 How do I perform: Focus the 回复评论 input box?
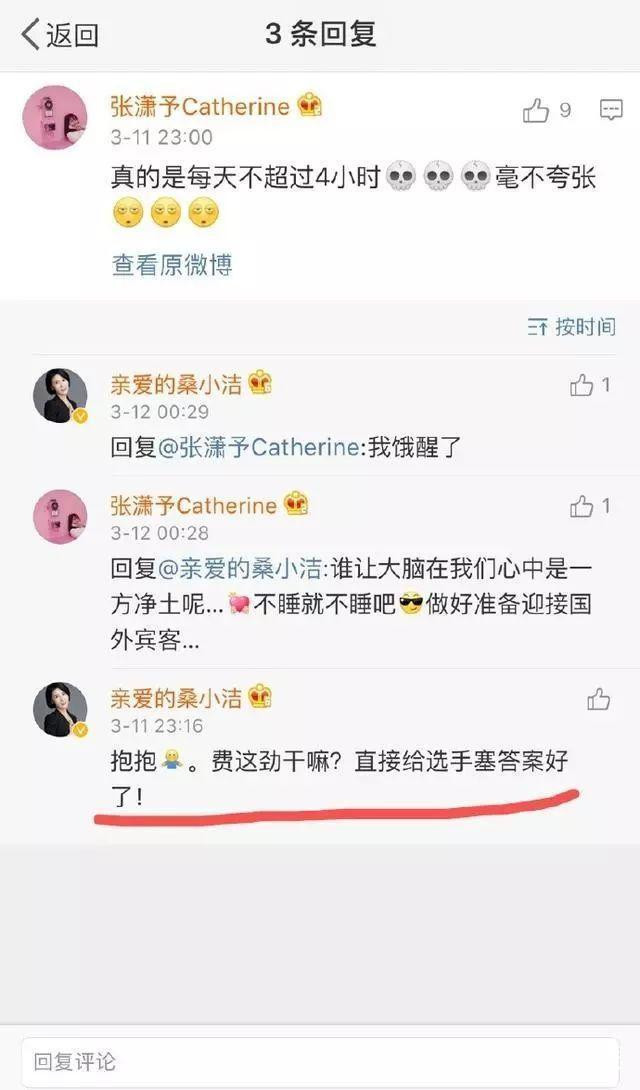[320, 1062]
